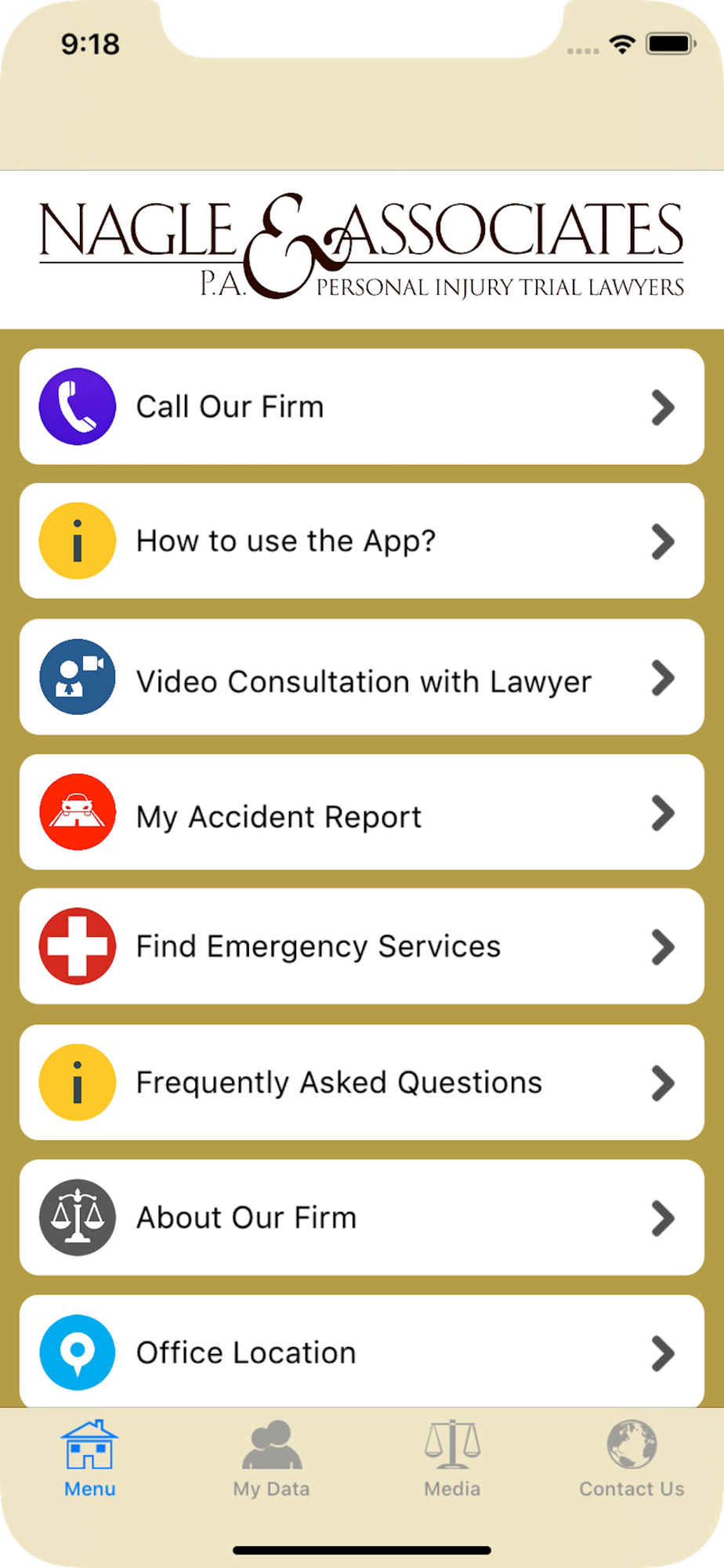Viewport: 724px width, 1568px height.
Task: Go to the Media tab
Action: coord(452,1458)
